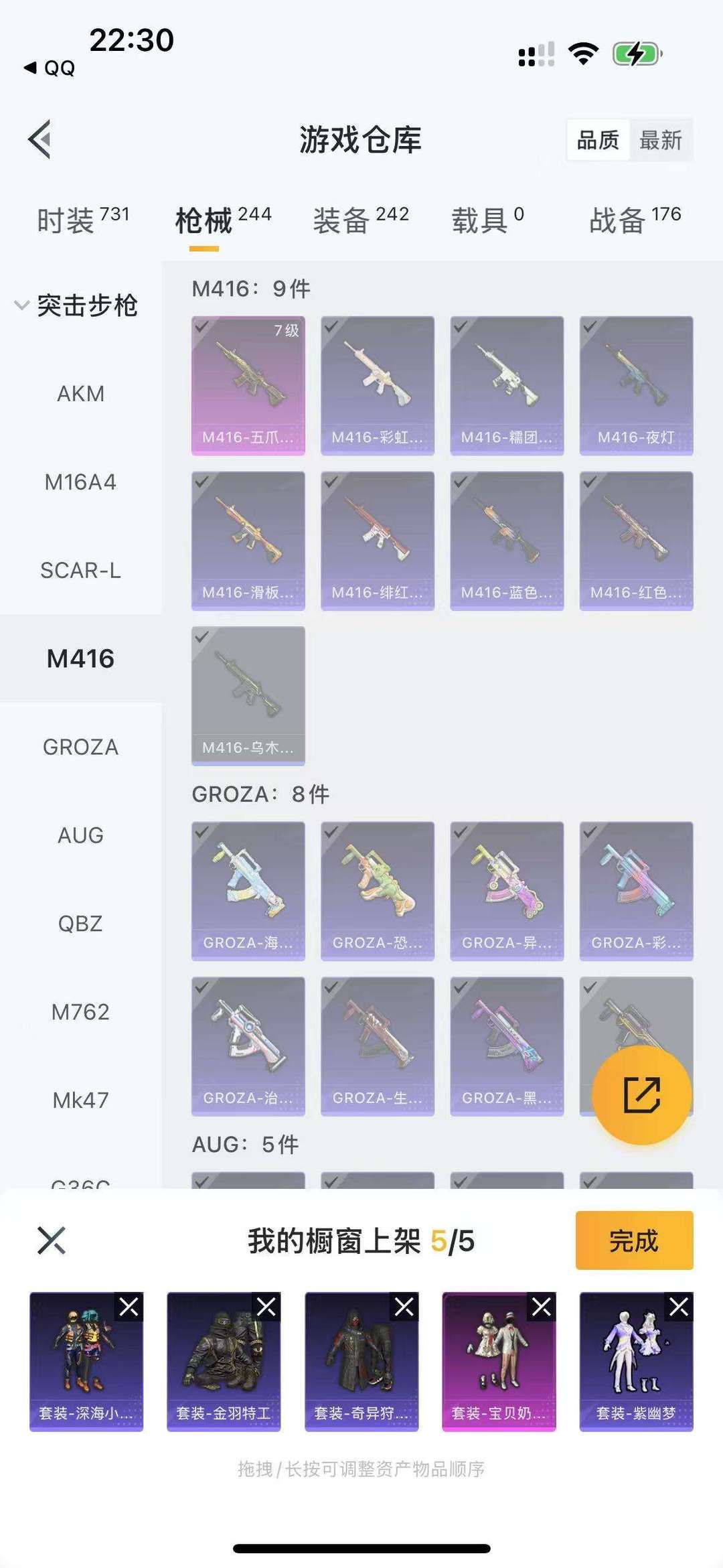Remove 套装-紫幽梦 from the showcase

click(x=679, y=1306)
